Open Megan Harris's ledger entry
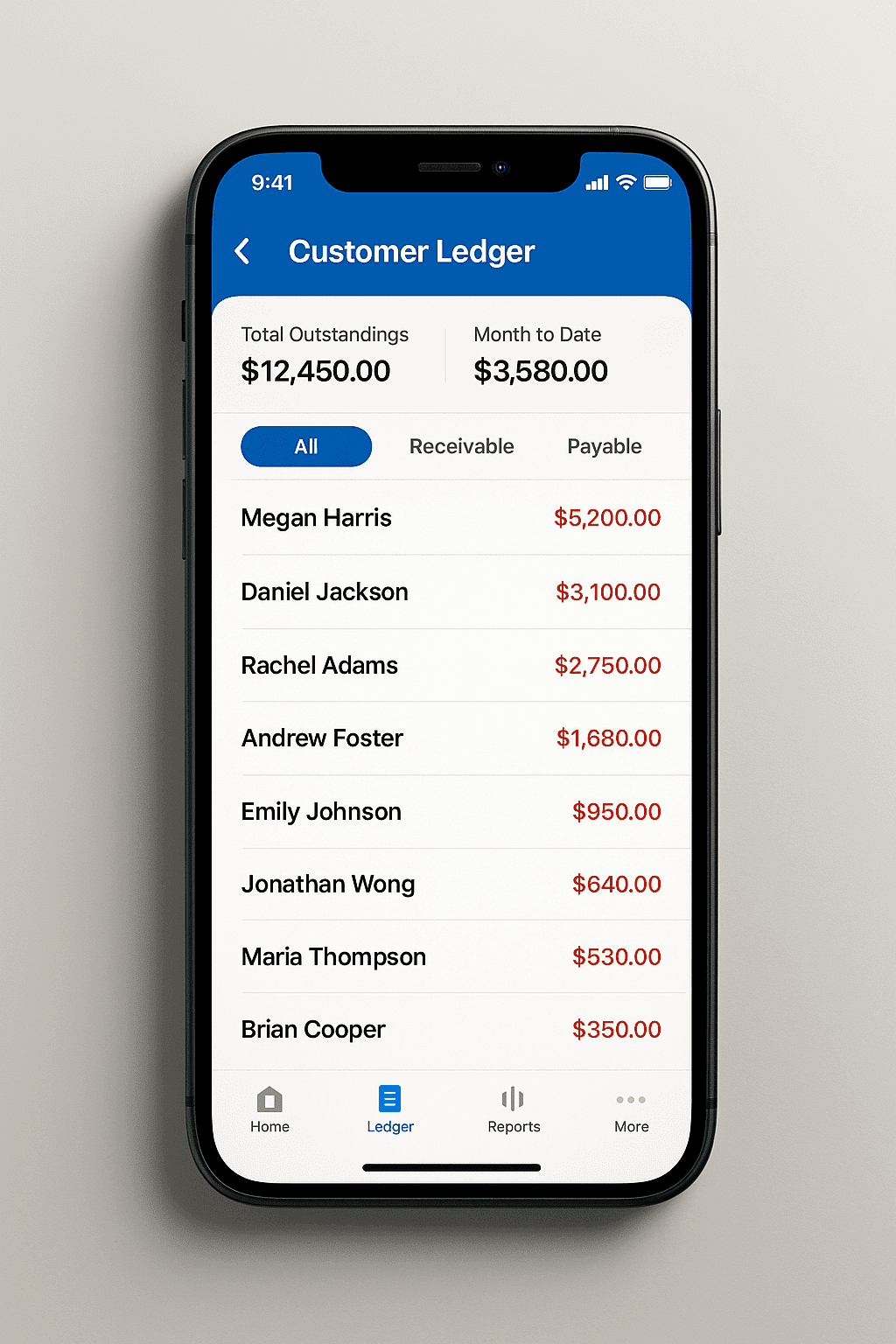 (451, 518)
